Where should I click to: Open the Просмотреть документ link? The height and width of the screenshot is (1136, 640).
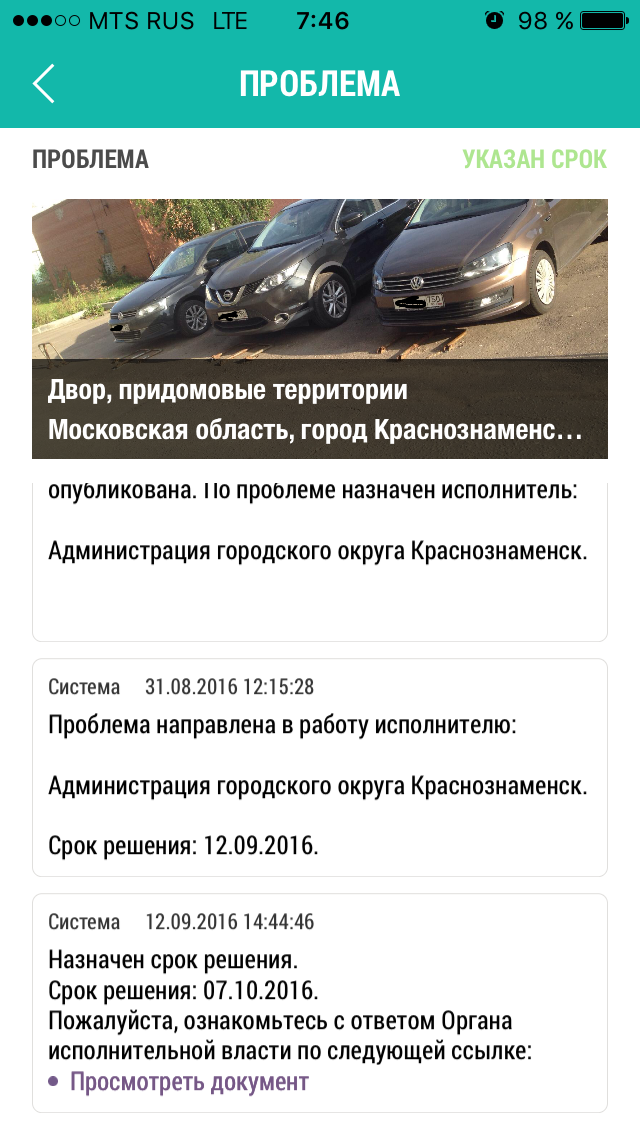point(189,1082)
